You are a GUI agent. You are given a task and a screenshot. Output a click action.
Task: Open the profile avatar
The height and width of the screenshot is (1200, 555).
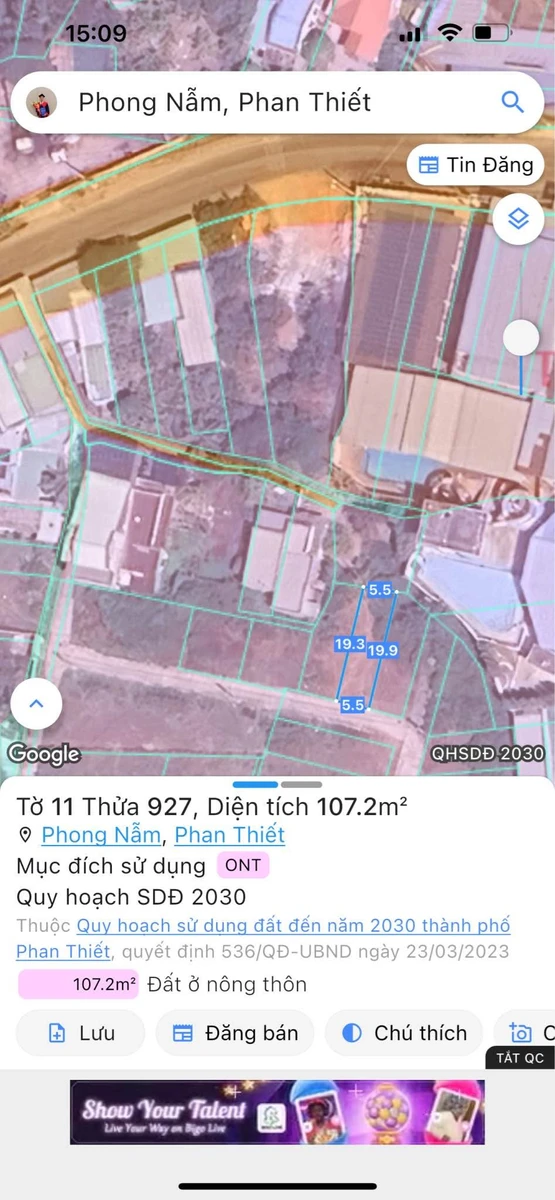click(41, 102)
